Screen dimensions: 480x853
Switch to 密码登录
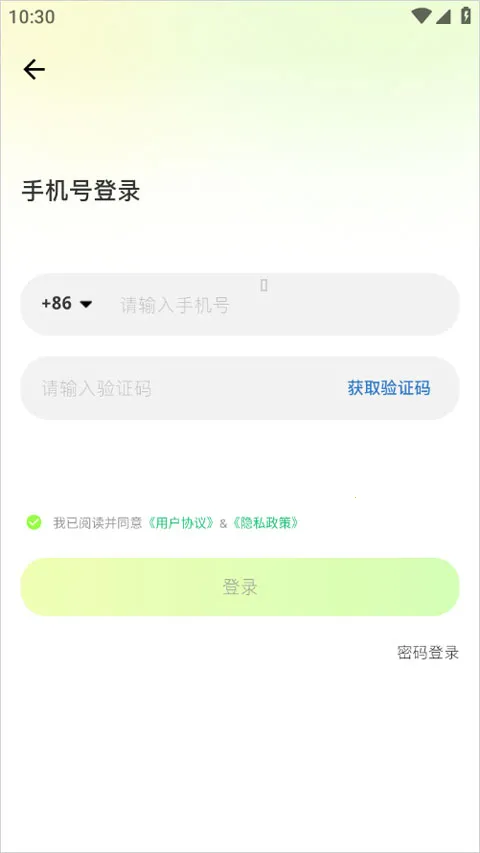(428, 652)
